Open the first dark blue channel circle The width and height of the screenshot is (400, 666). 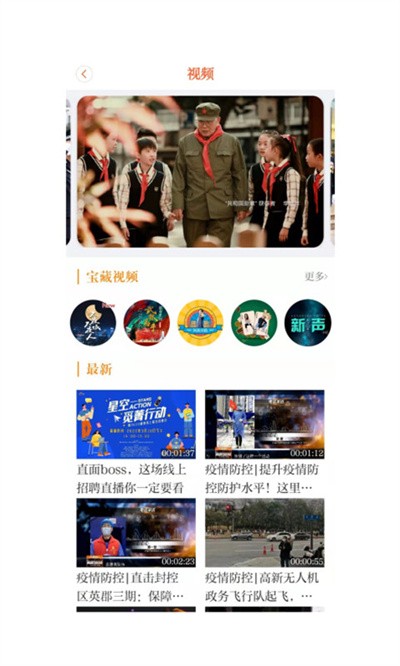point(93,323)
